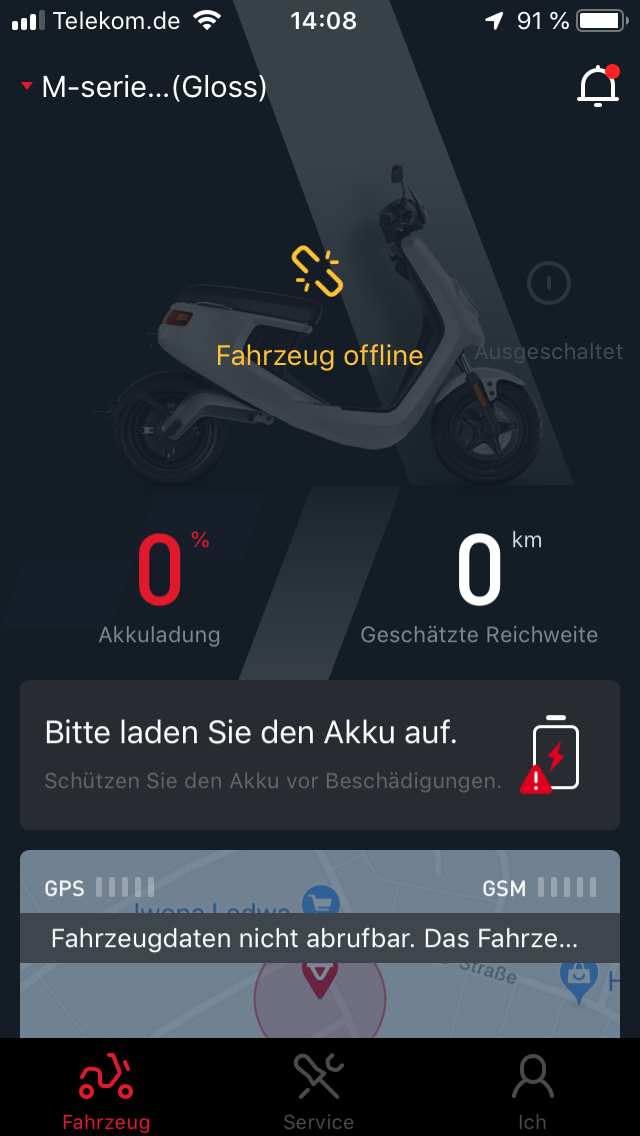Screen dimensions: 640x1136
Task: Switch to the Service tab
Action: pos(319,1091)
